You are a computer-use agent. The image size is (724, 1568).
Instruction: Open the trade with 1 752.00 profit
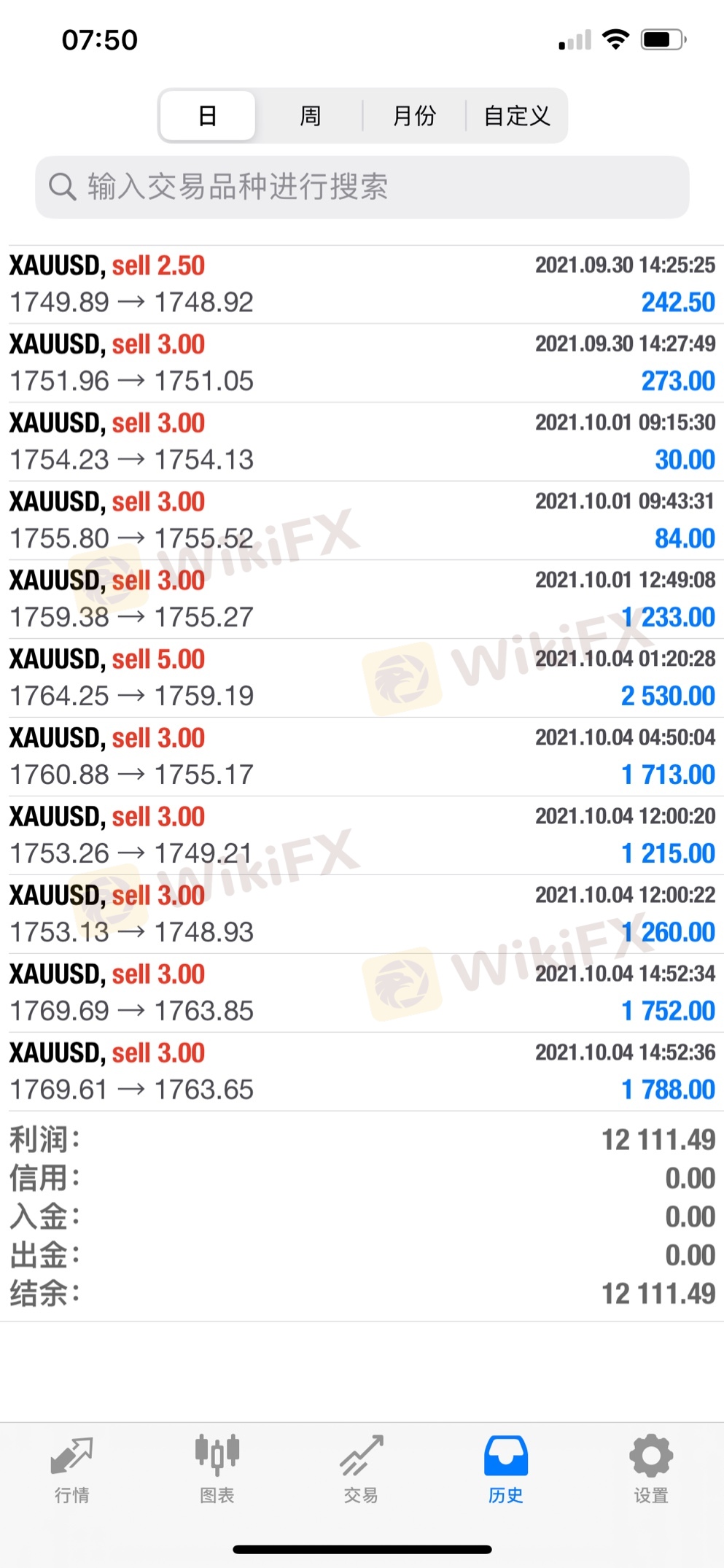click(362, 993)
